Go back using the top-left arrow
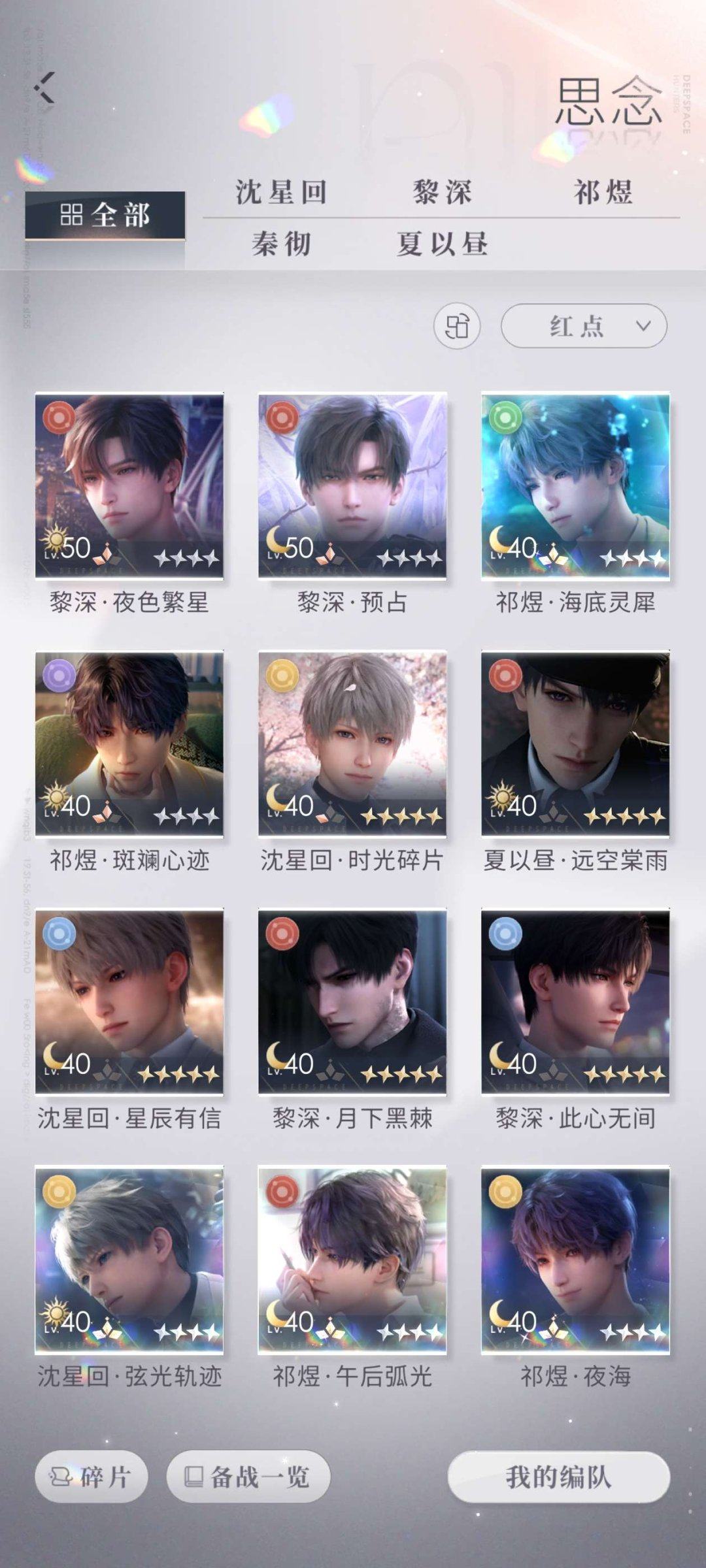This screenshot has height=1568, width=706. [44, 88]
